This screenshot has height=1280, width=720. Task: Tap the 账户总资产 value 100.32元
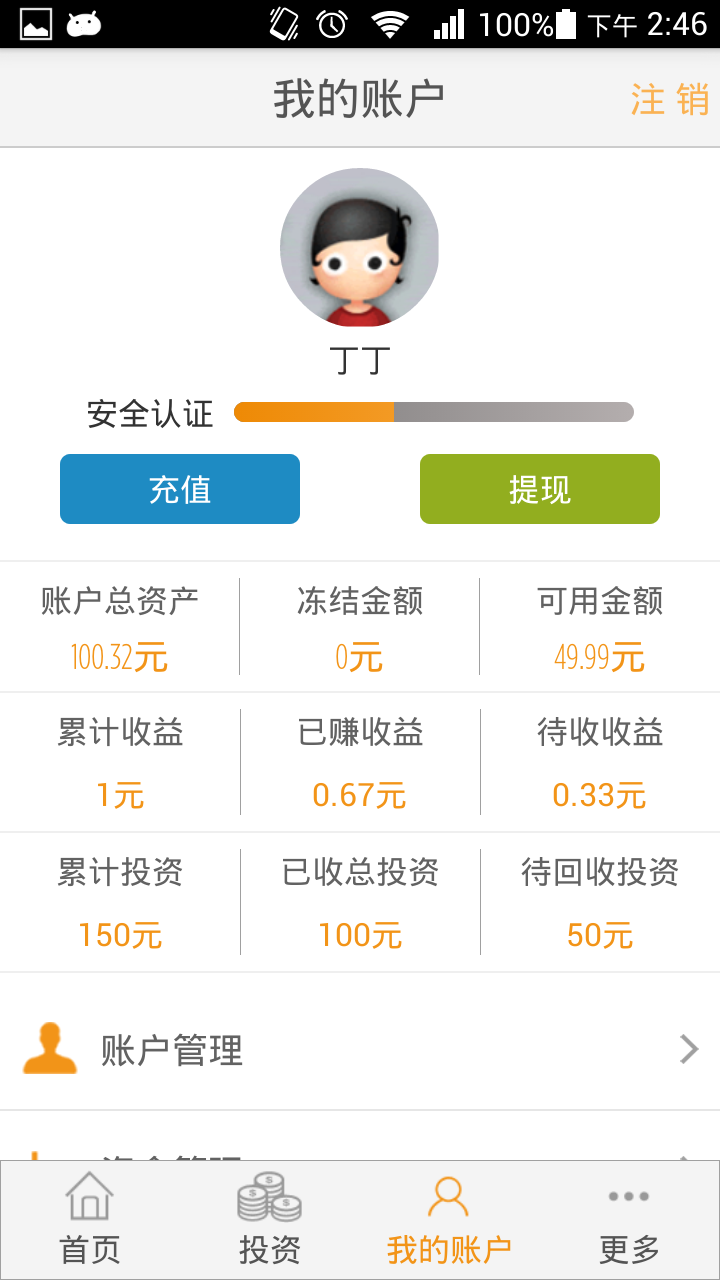click(x=120, y=657)
